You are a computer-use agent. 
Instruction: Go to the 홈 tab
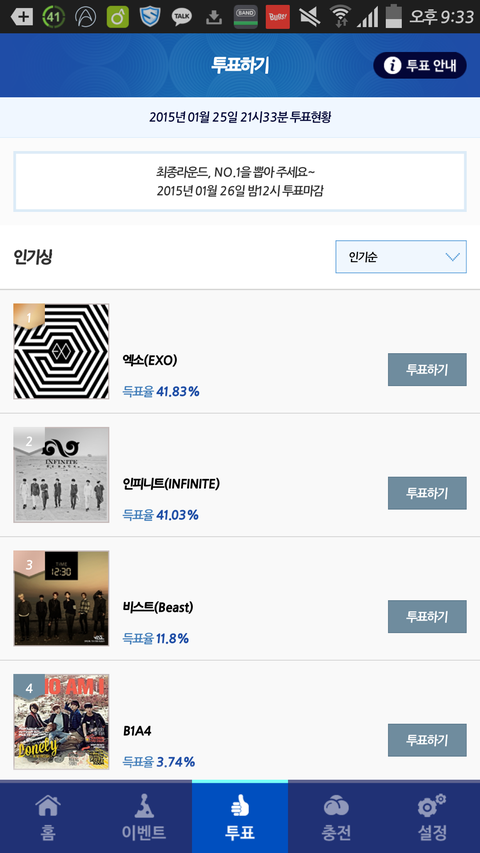pyautogui.click(x=48, y=817)
